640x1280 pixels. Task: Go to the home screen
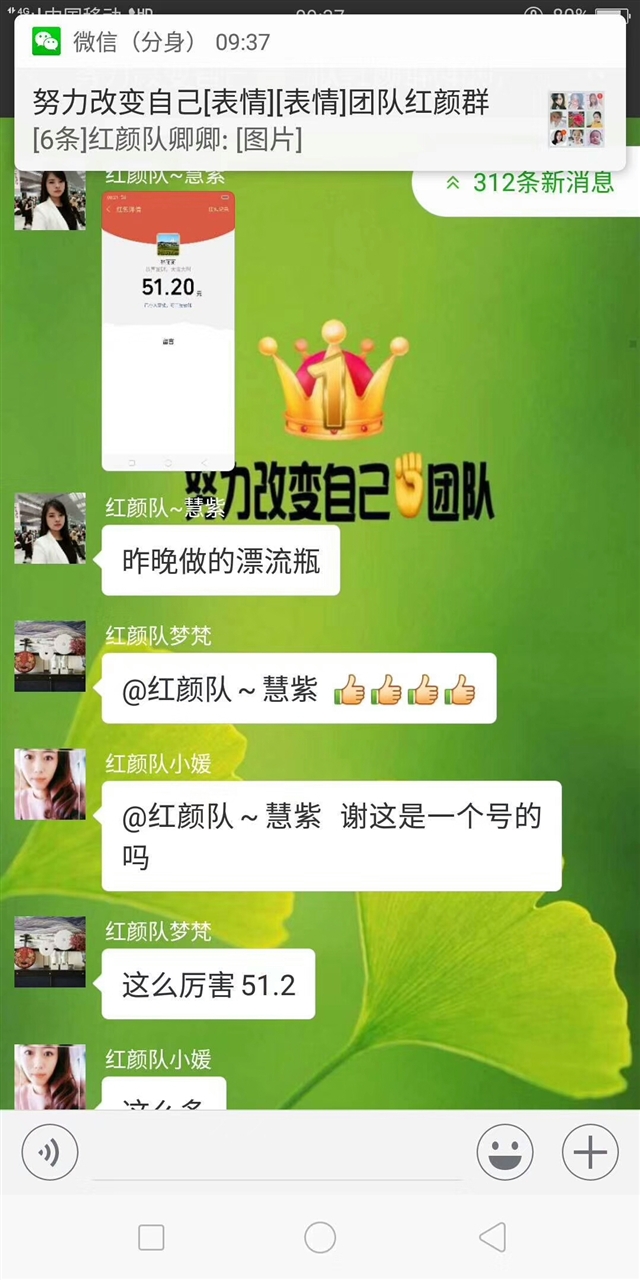320,1238
